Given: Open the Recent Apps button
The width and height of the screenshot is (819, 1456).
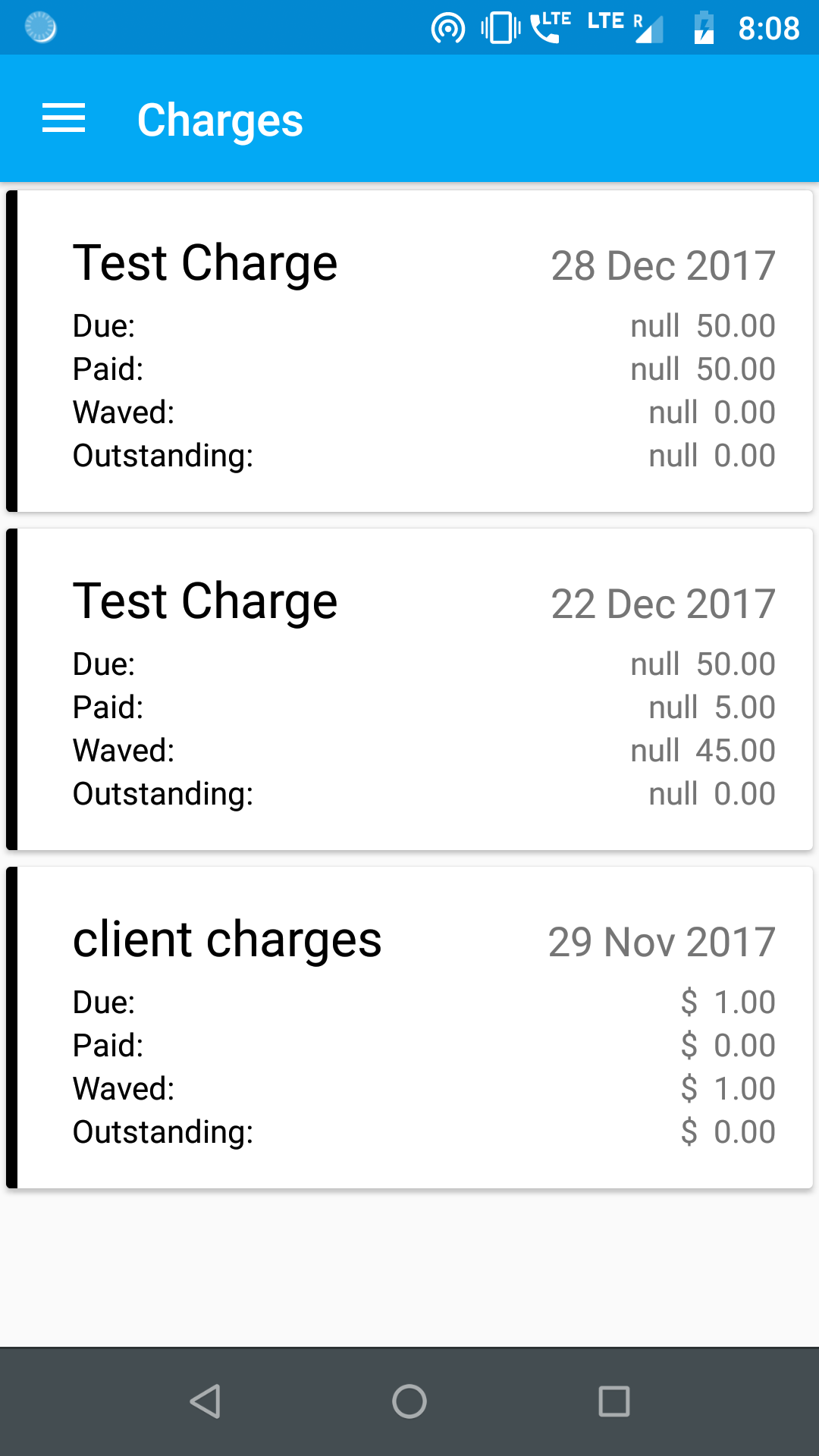Looking at the screenshot, I should click(614, 1402).
